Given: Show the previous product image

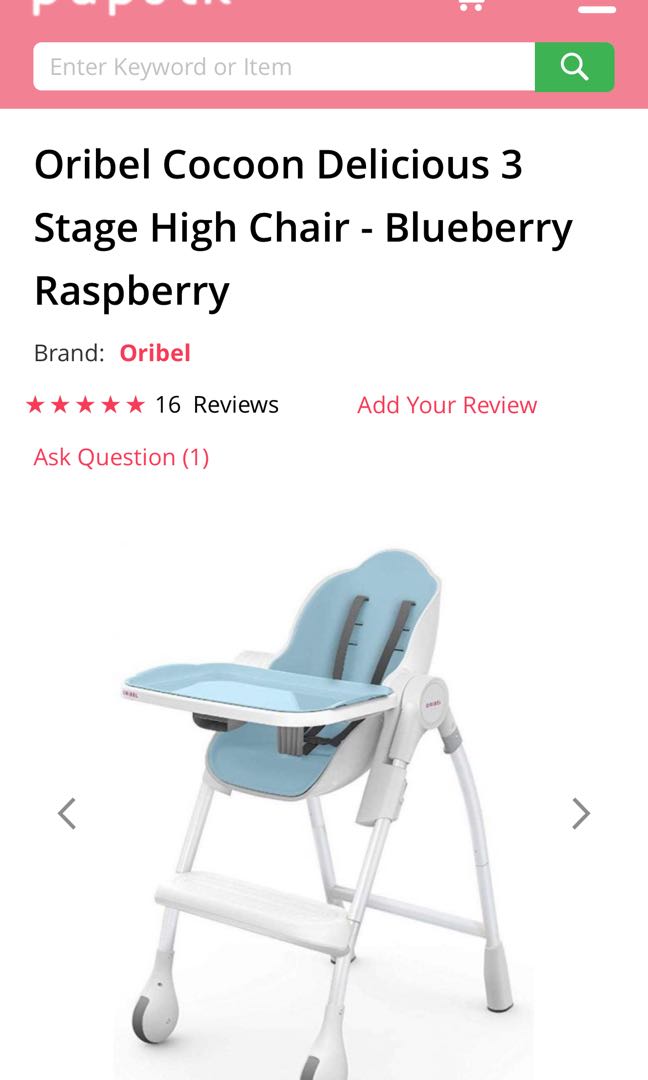Looking at the screenshot, I should (x=67, y=813).
